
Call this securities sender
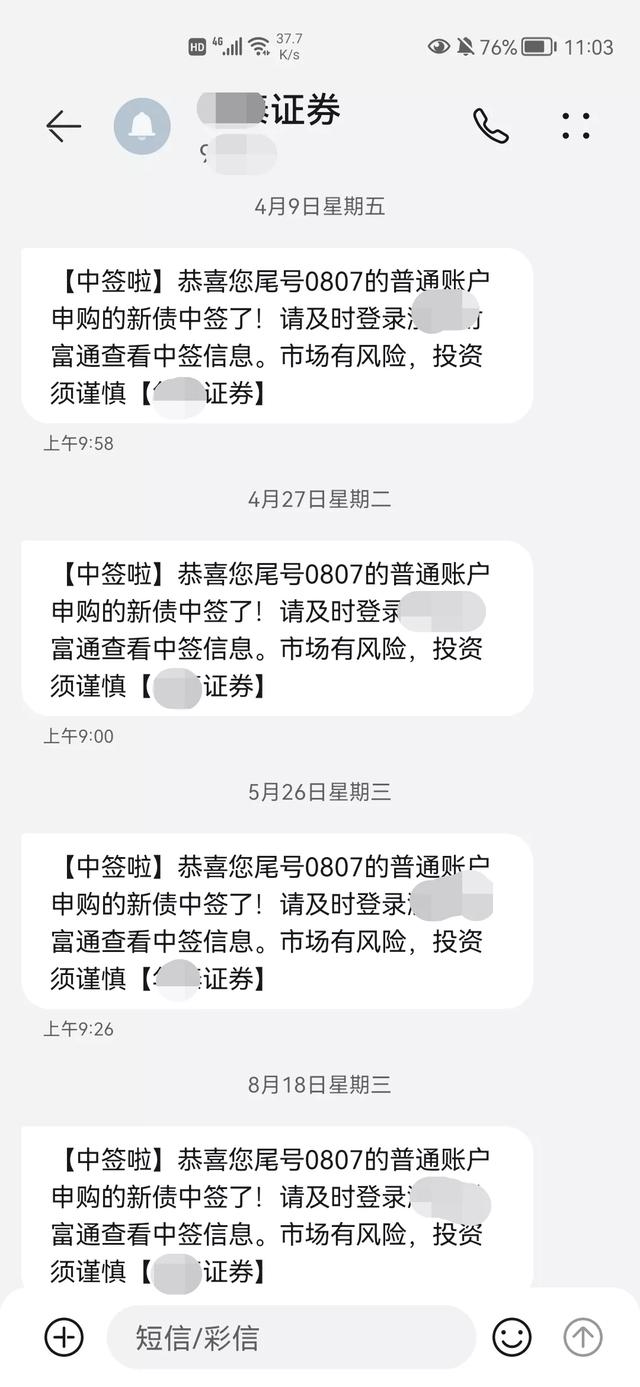pyautogui.click(x=490, y=126)
